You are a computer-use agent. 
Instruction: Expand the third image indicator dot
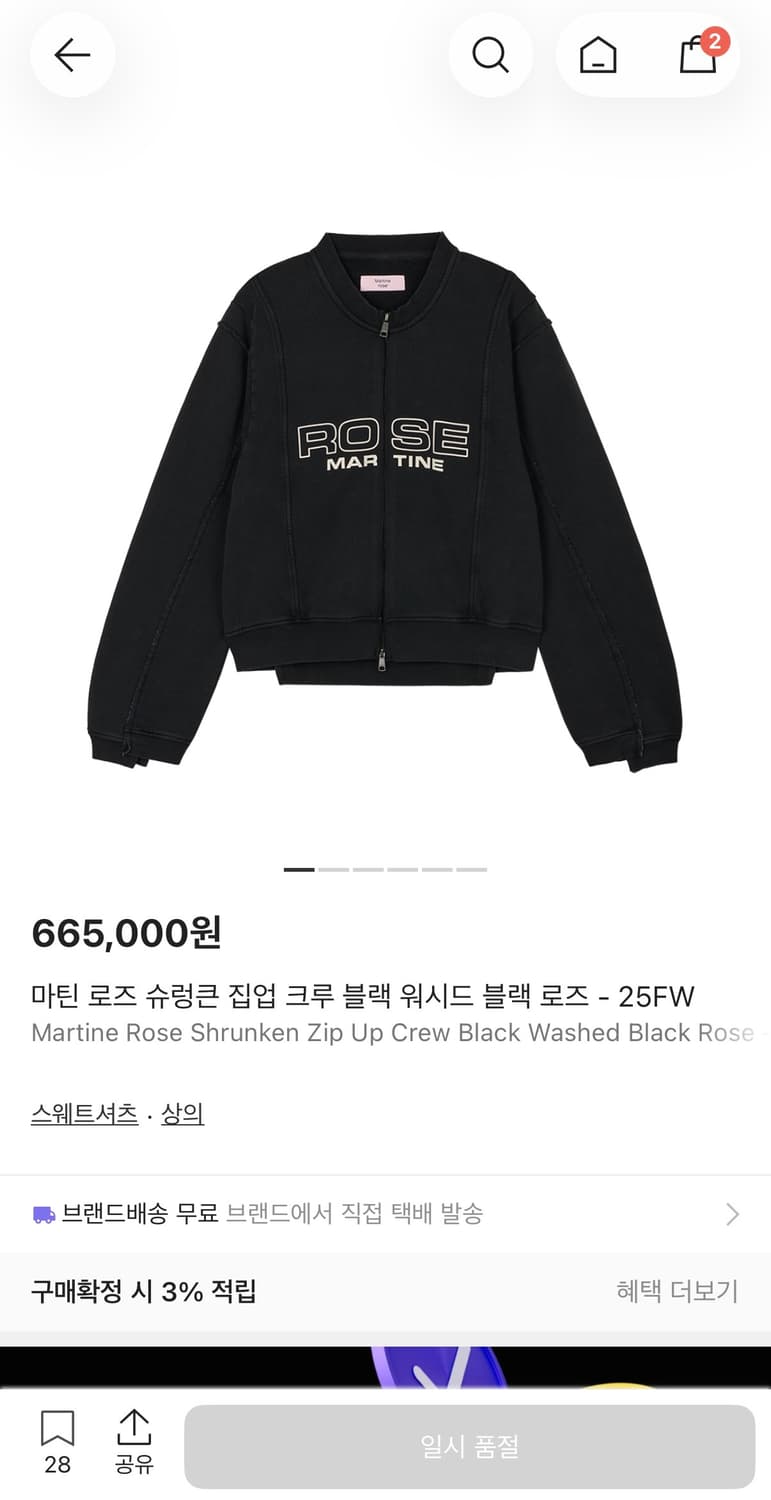coord(366,869)
